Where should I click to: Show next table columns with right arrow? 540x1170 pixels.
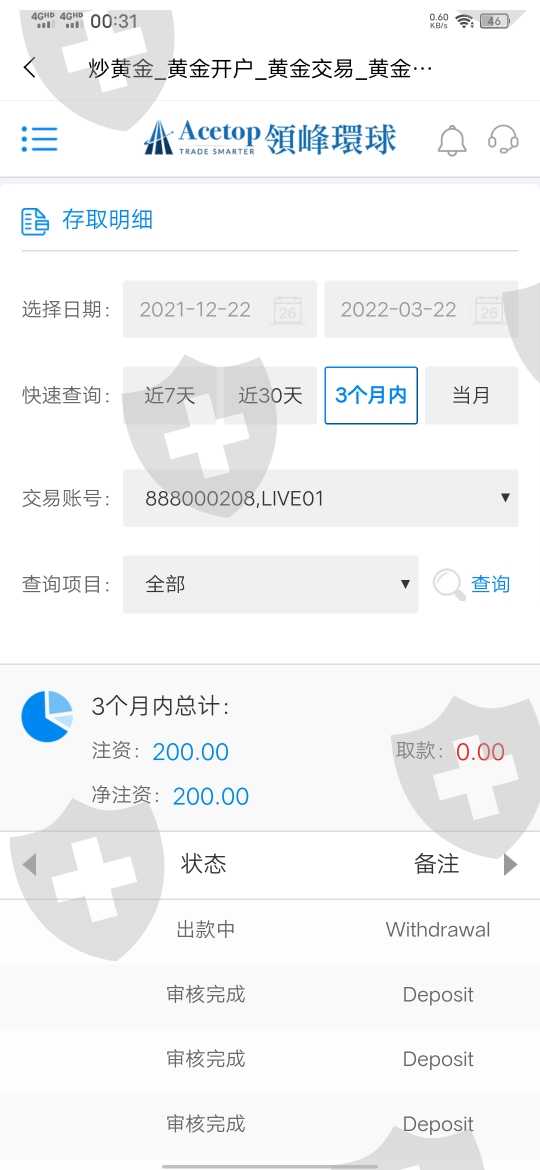(x=511, y=865)
